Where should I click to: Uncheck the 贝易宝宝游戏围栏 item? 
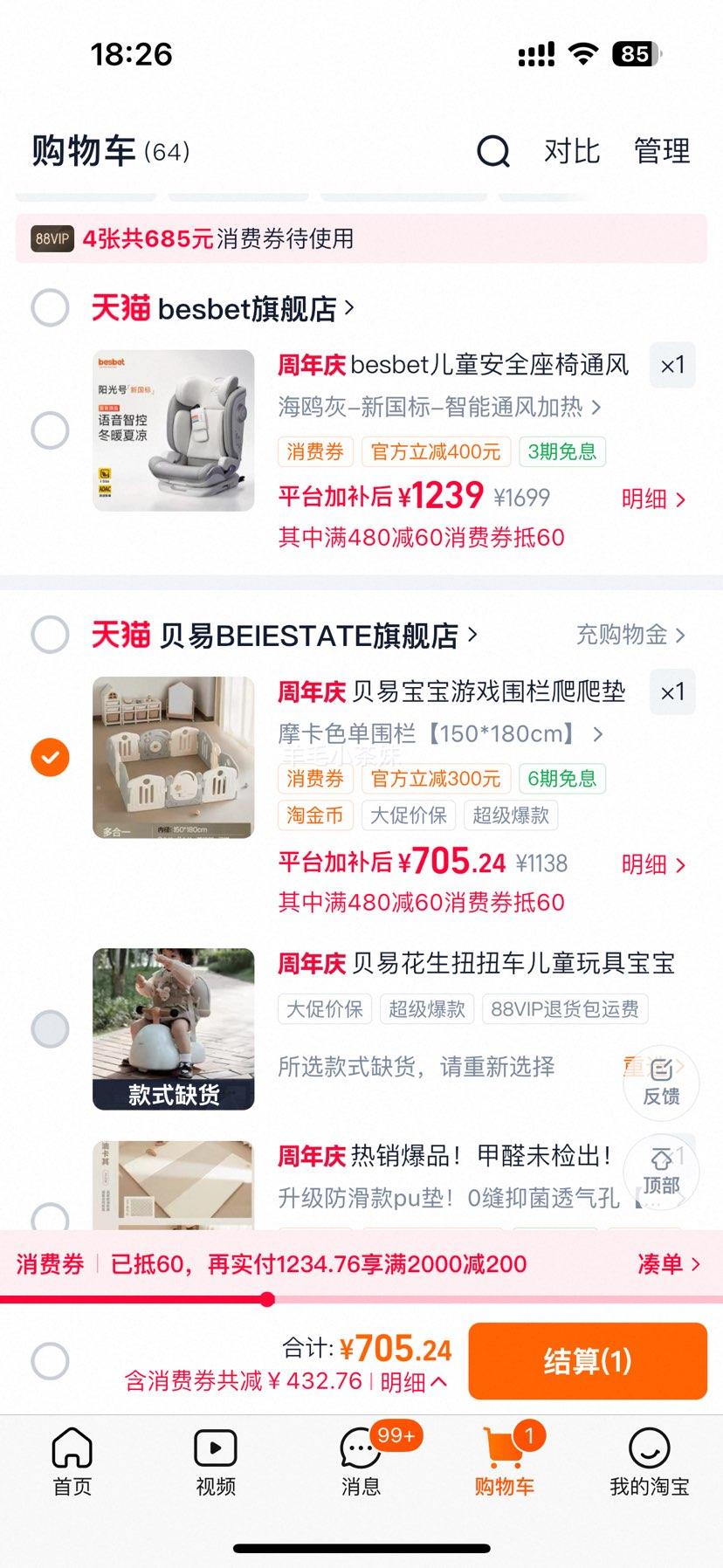(50, 757)
